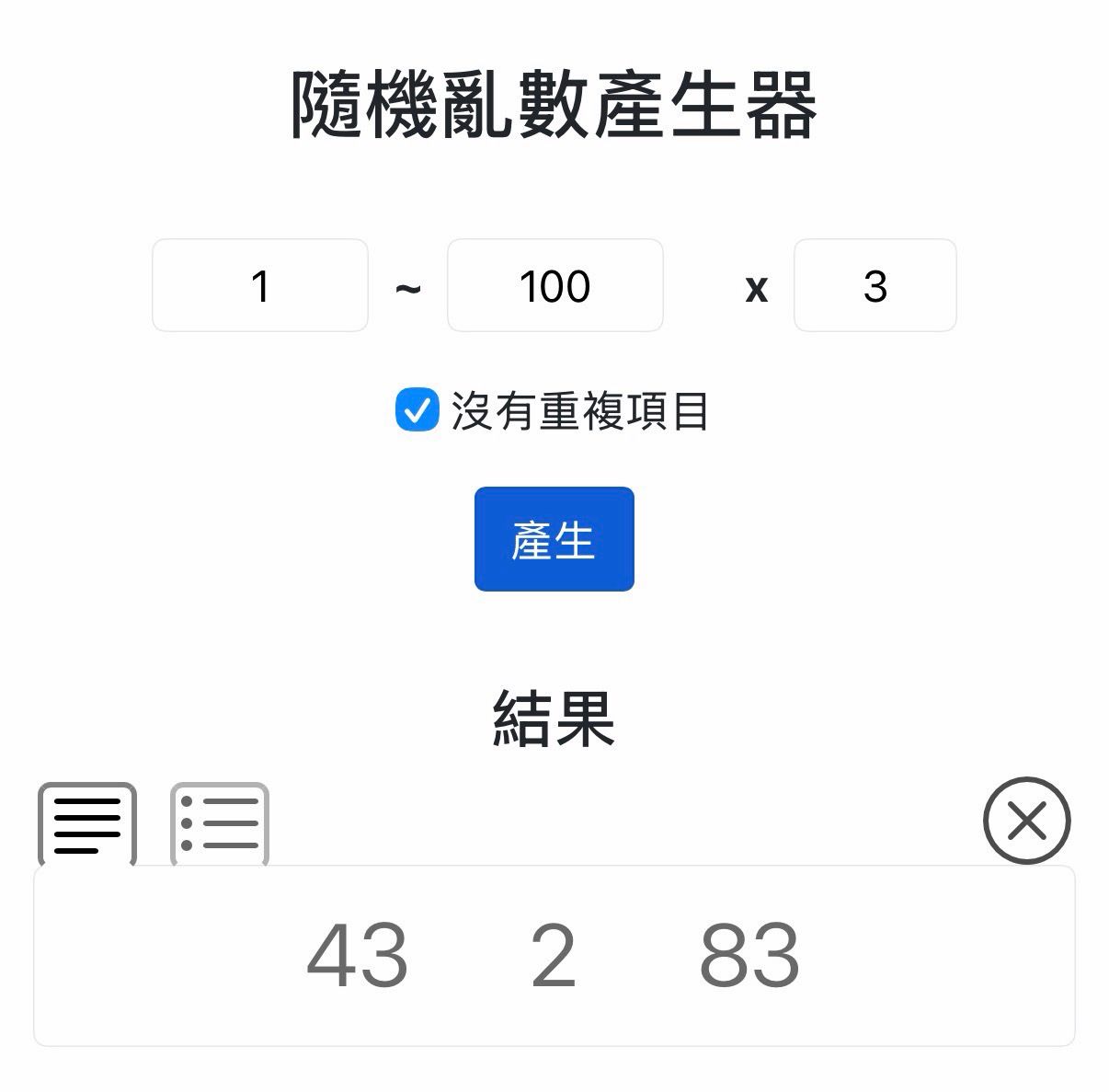The width and height of the screenshot is (1109, 1092).
Task: Clear the results with the X icon
Action: point(1026,821)
